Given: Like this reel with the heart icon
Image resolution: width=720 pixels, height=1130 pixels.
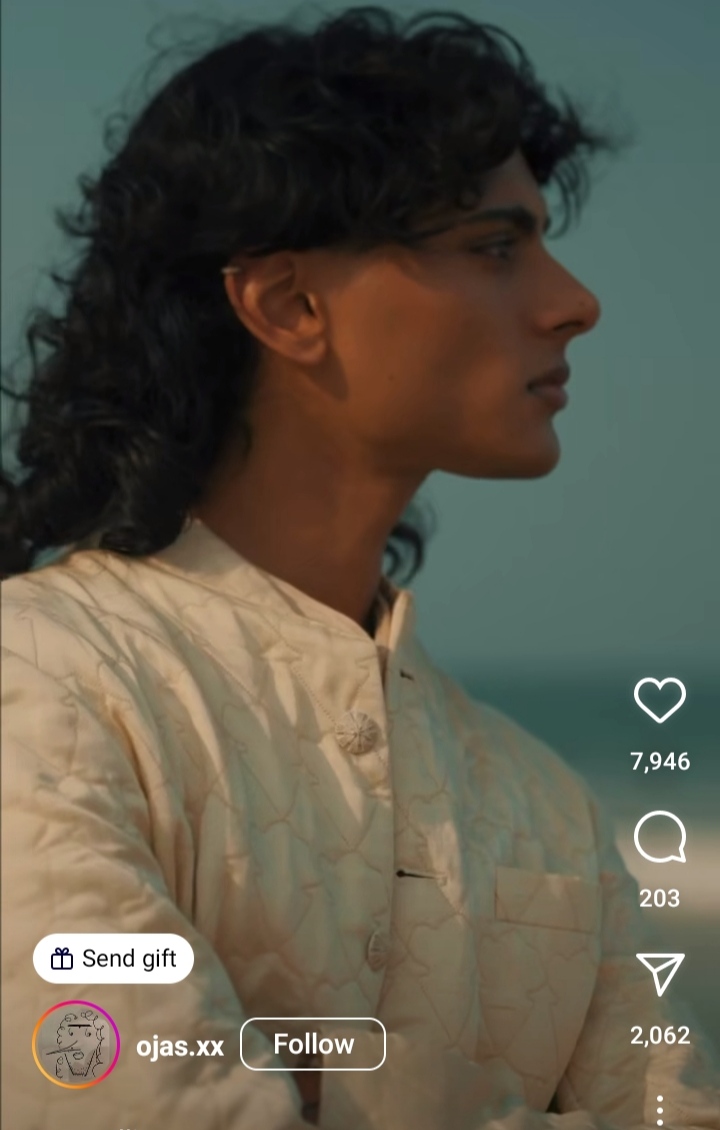Looking at the screenshot, I should point(660,700).
